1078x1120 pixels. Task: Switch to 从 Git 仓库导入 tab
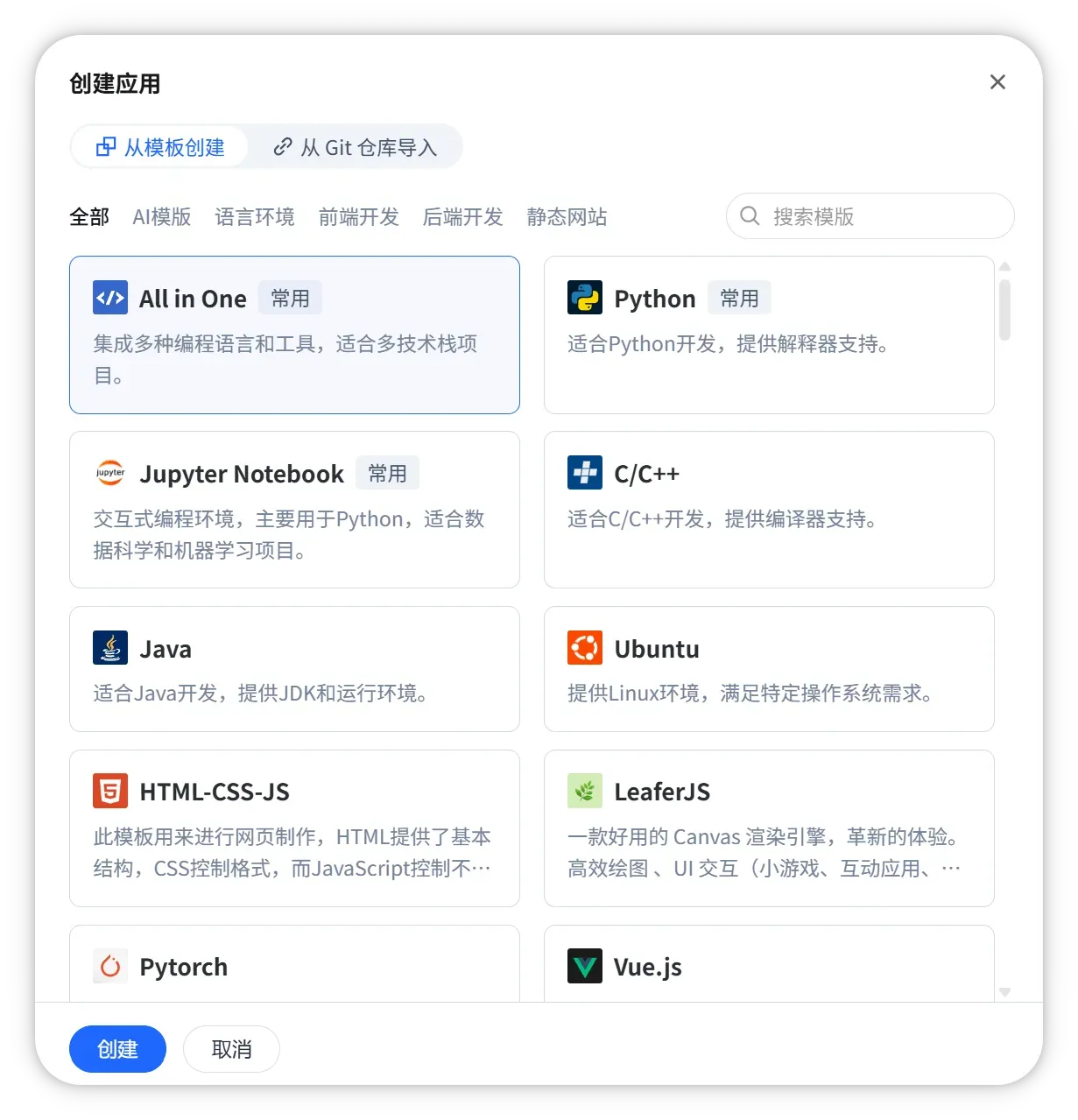[x=356, y=147]
